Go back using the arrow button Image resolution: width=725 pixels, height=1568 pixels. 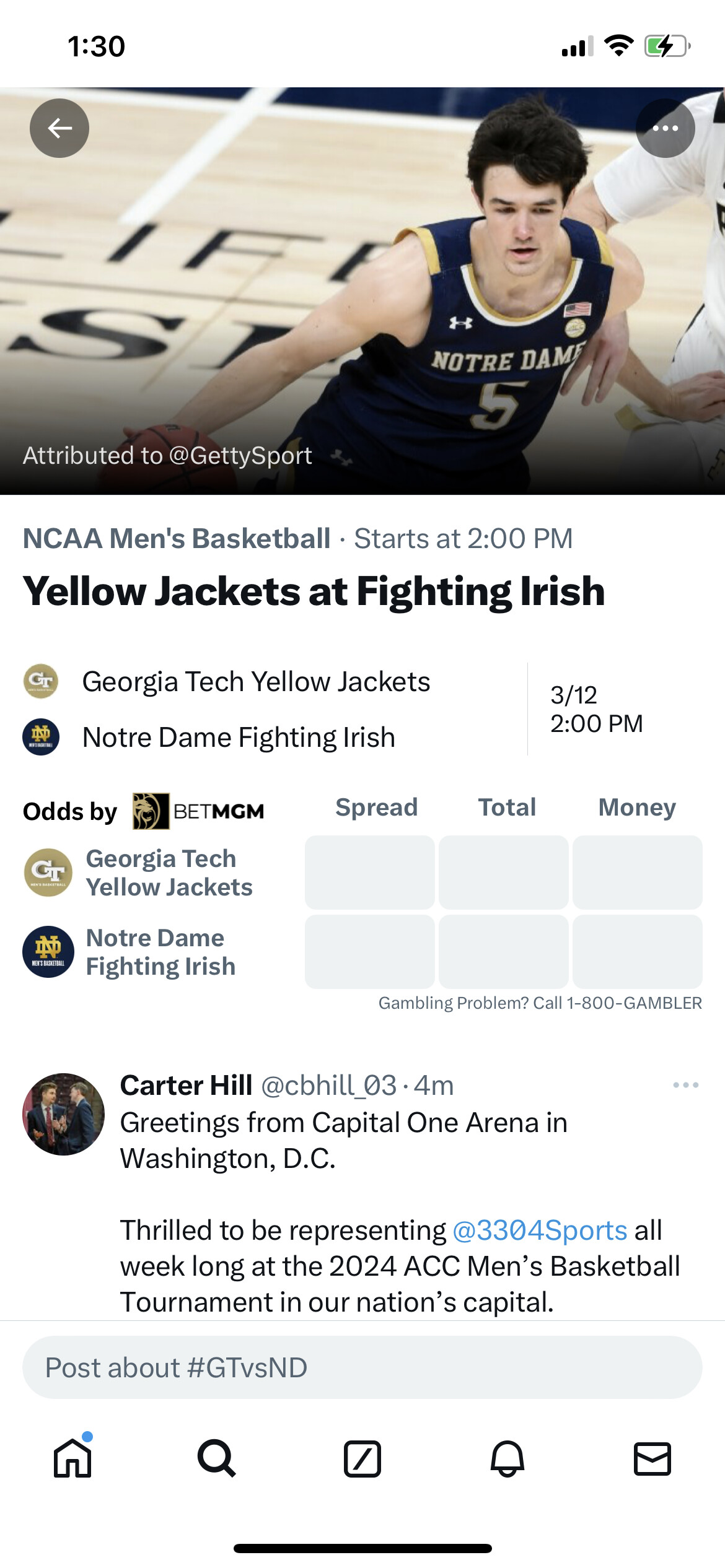pos(59,128)
